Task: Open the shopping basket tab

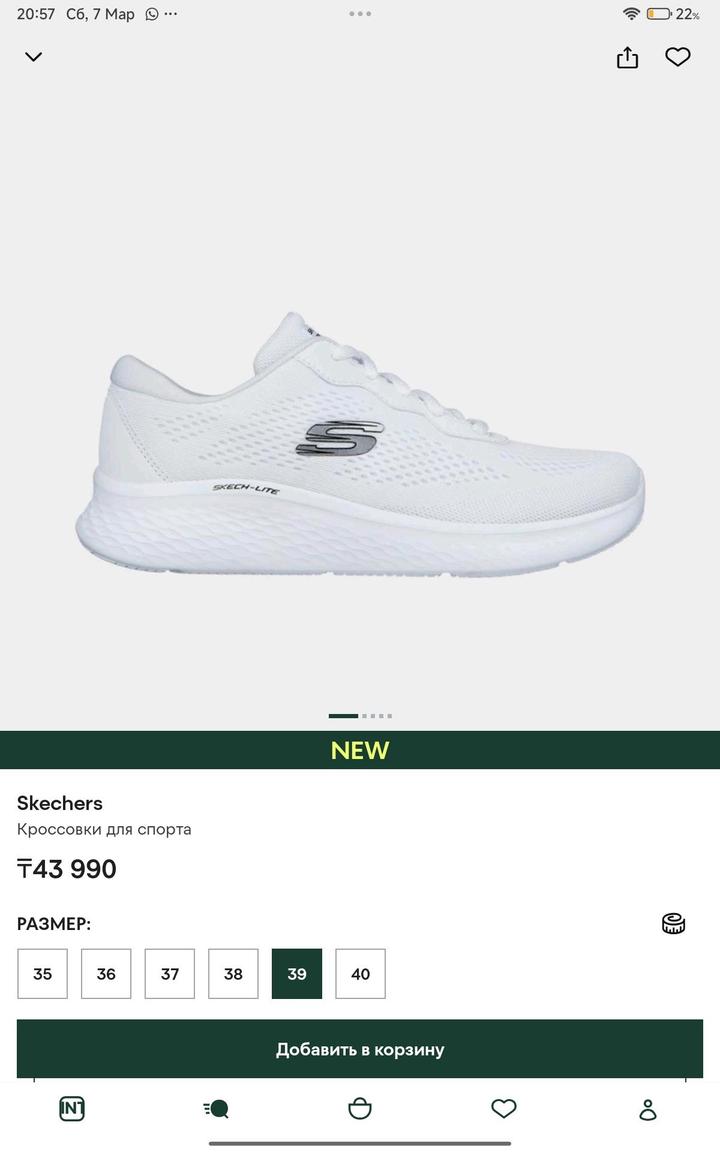Action: click(360, 1108)
